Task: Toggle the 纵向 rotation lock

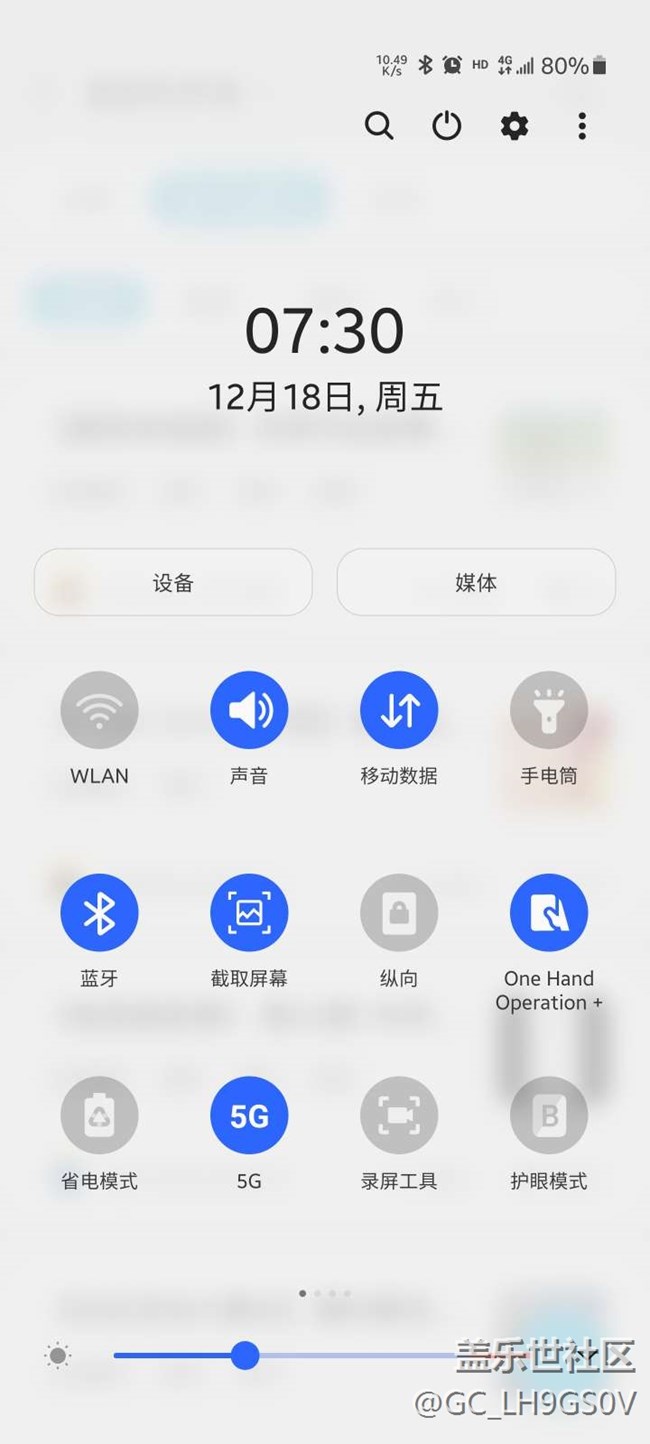Action: click(399, 913)
